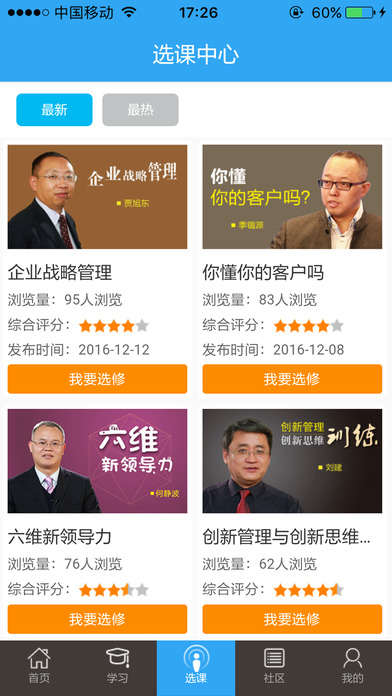Switch to the 学习 tab
This screenshot has height=696, width=392.
(x=118, y=668)
